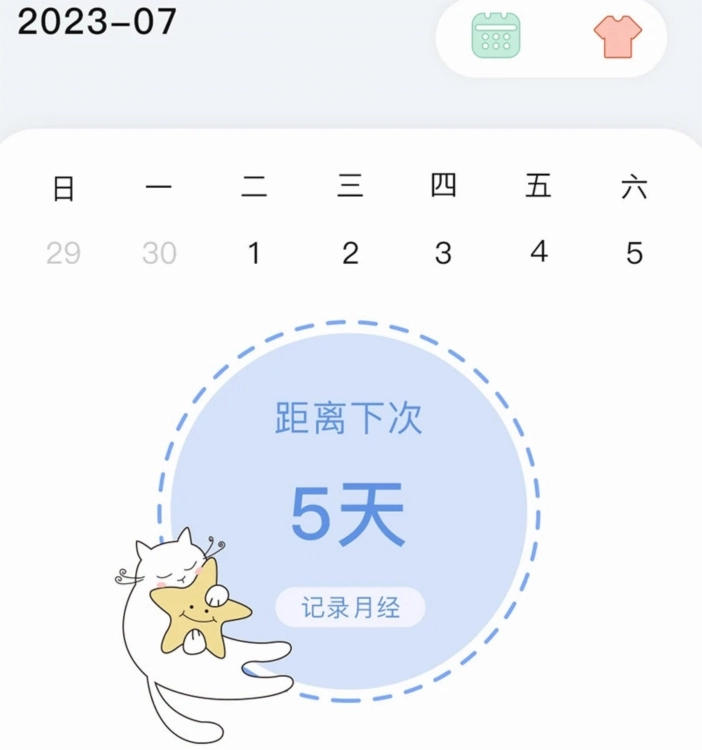
Task: Select date 2 in the week row
Action: (350, 253)
